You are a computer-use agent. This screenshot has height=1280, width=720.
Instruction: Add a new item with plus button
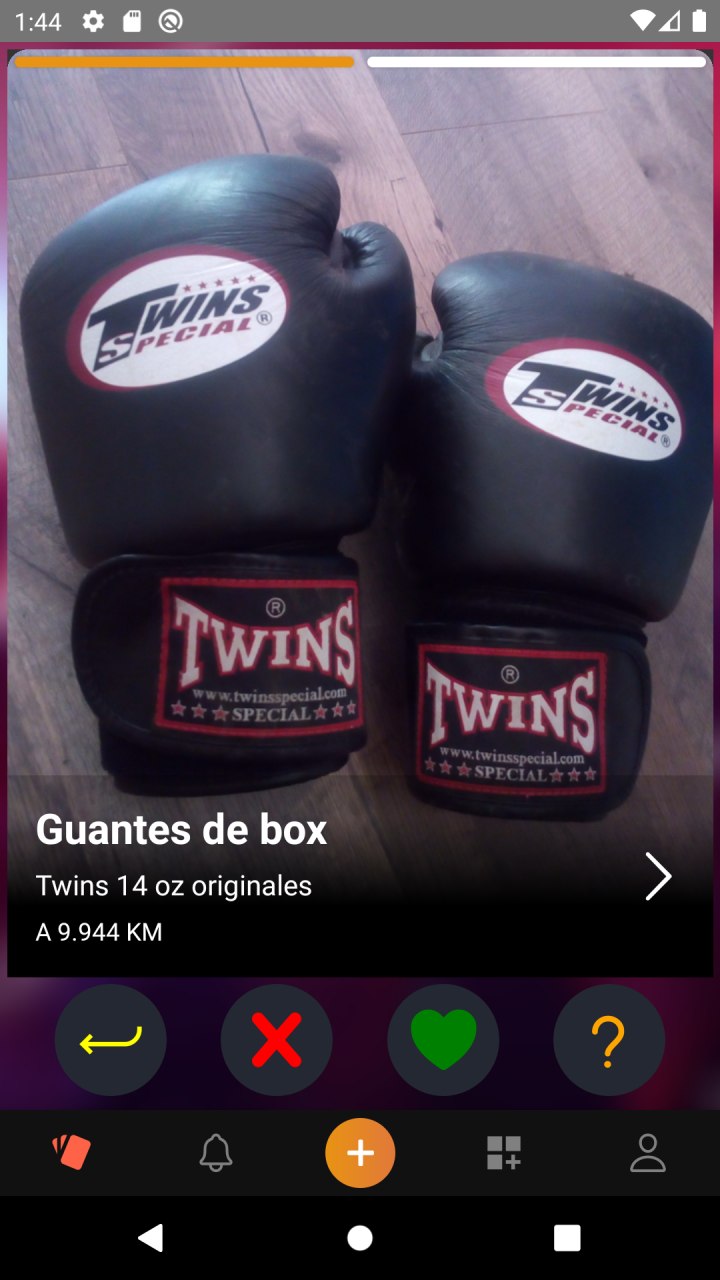point(360,1153)
